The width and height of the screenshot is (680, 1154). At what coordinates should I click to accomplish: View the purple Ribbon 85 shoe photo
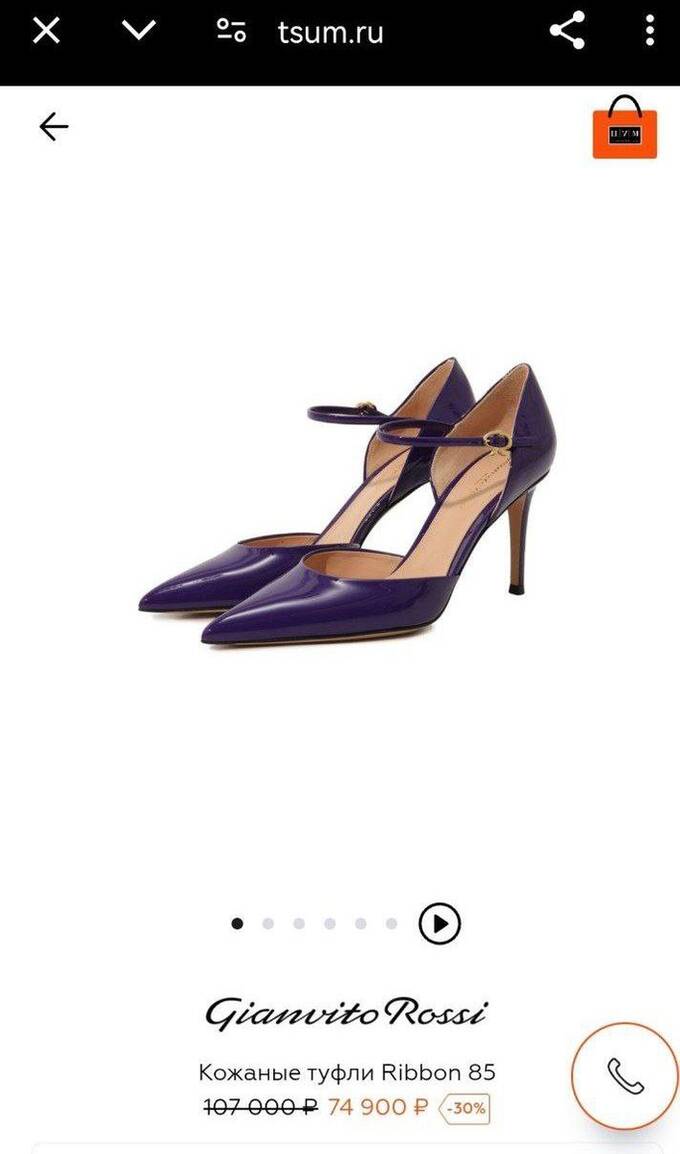[347, 501]
